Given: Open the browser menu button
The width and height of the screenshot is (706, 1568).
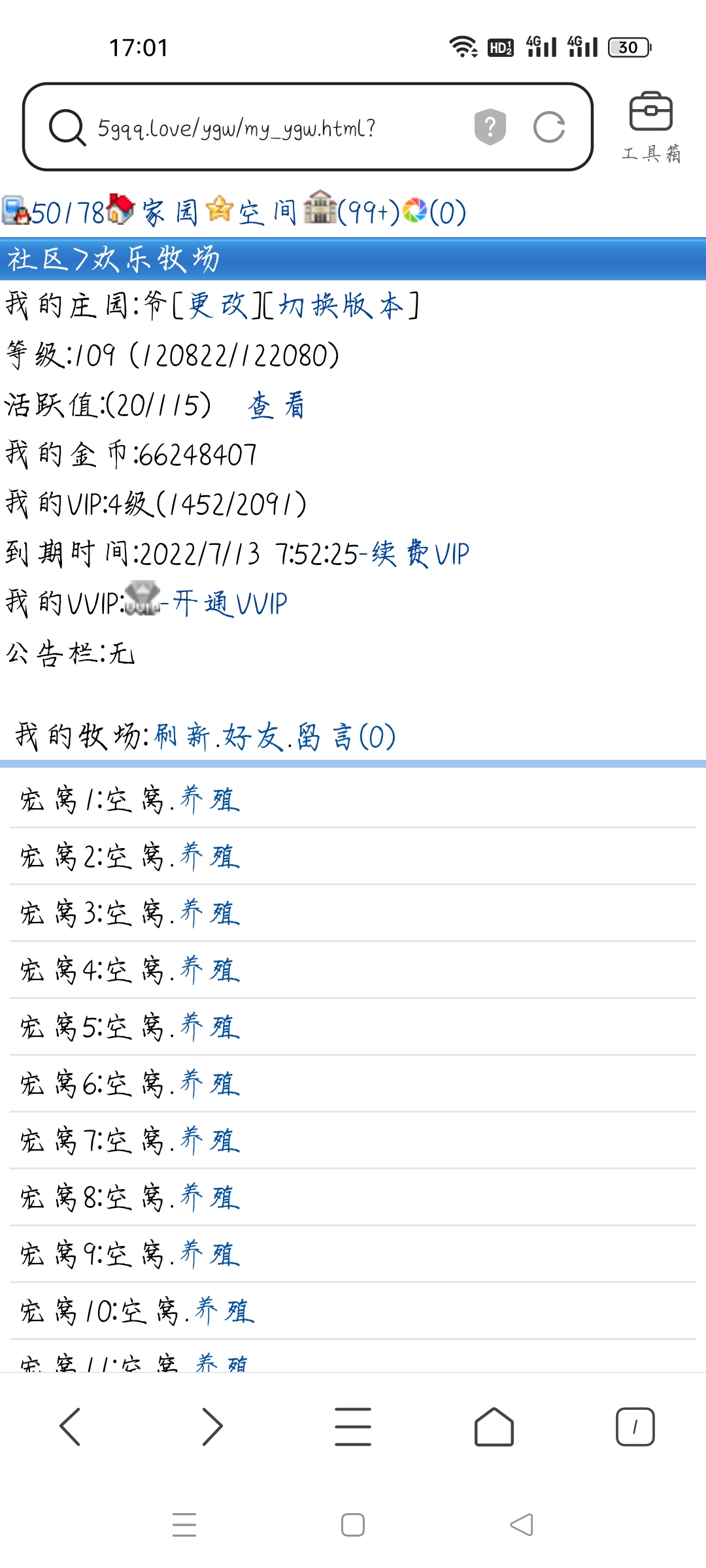Looking at the screenshot, I should 353,1426.
